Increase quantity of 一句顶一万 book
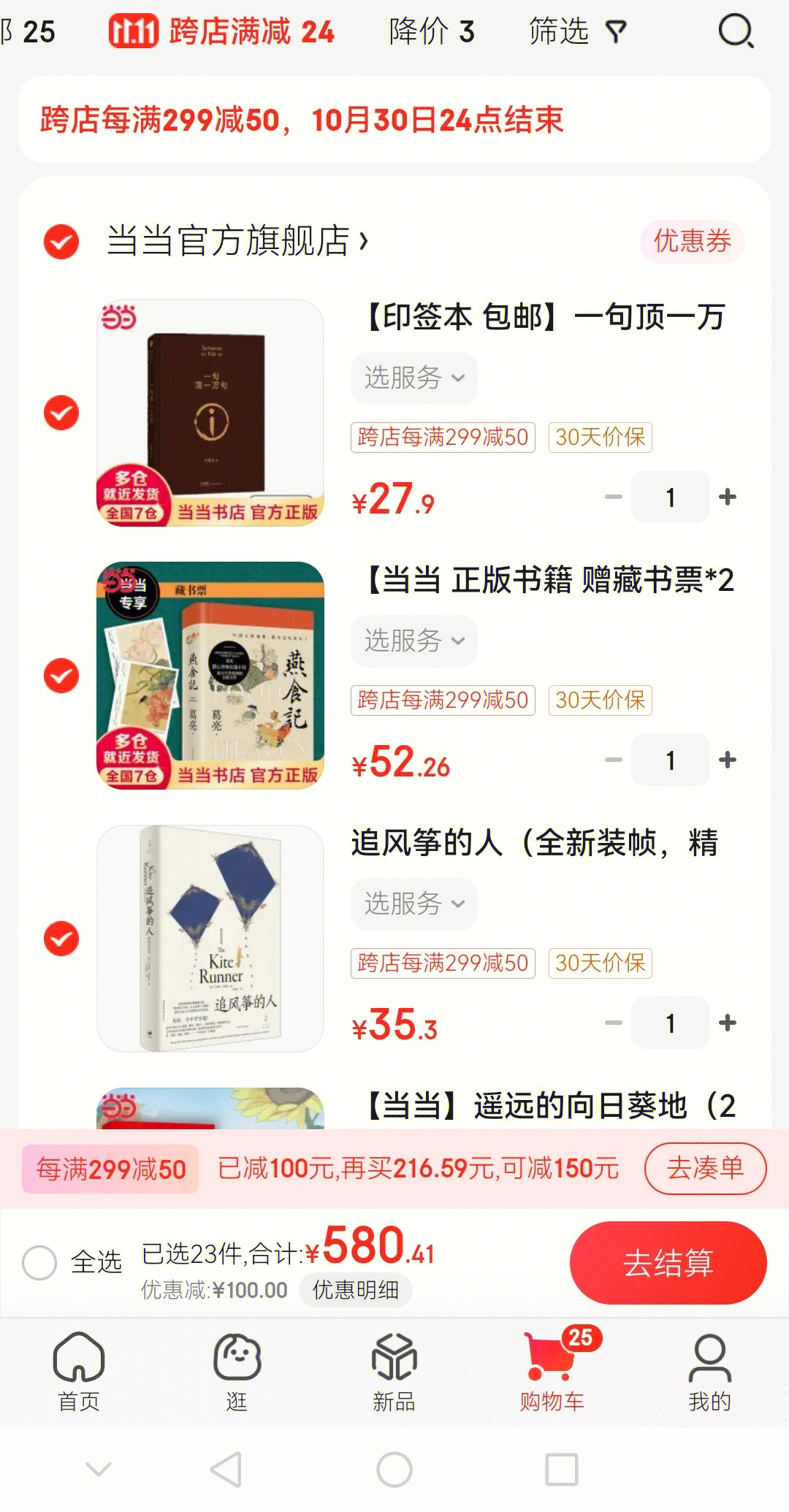This screenshot has width=789, height=1512. point(727,497)
